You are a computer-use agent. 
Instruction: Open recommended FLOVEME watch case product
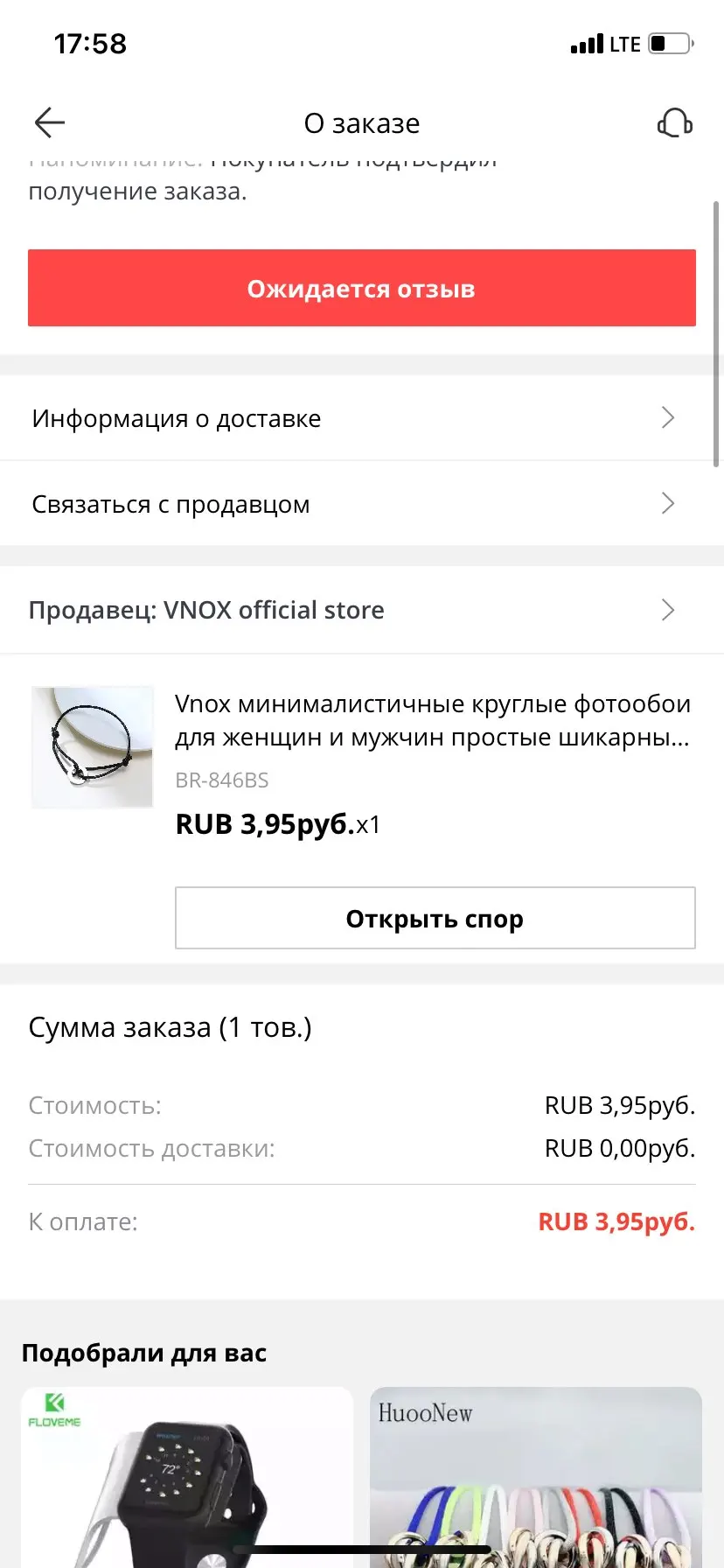pos(186,1479)
